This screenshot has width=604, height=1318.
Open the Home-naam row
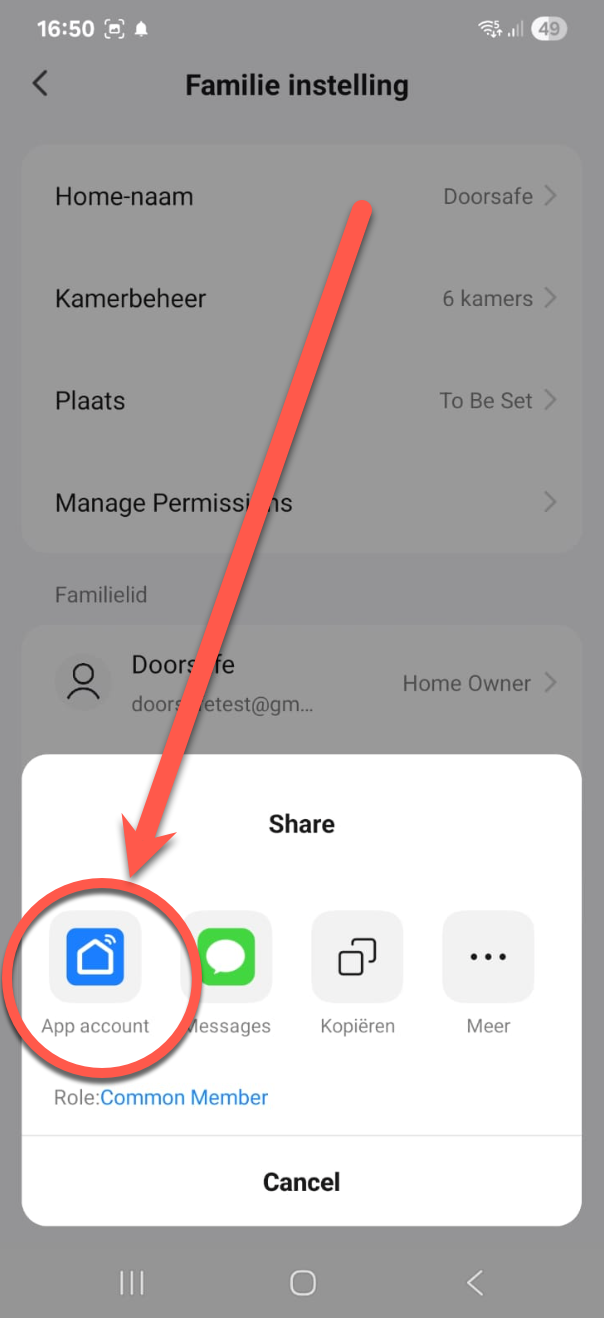[302, 196]
